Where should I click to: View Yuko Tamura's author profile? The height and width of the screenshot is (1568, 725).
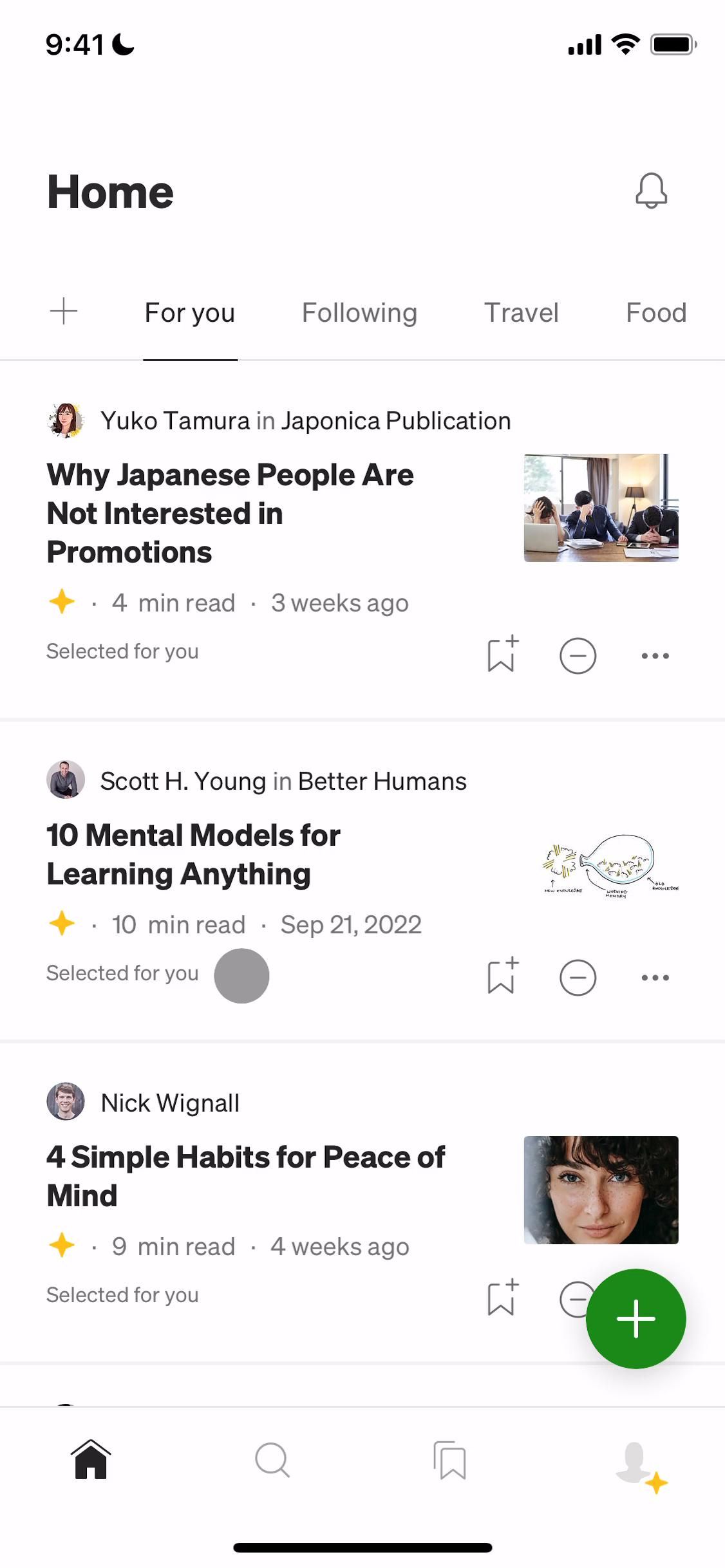174,421
